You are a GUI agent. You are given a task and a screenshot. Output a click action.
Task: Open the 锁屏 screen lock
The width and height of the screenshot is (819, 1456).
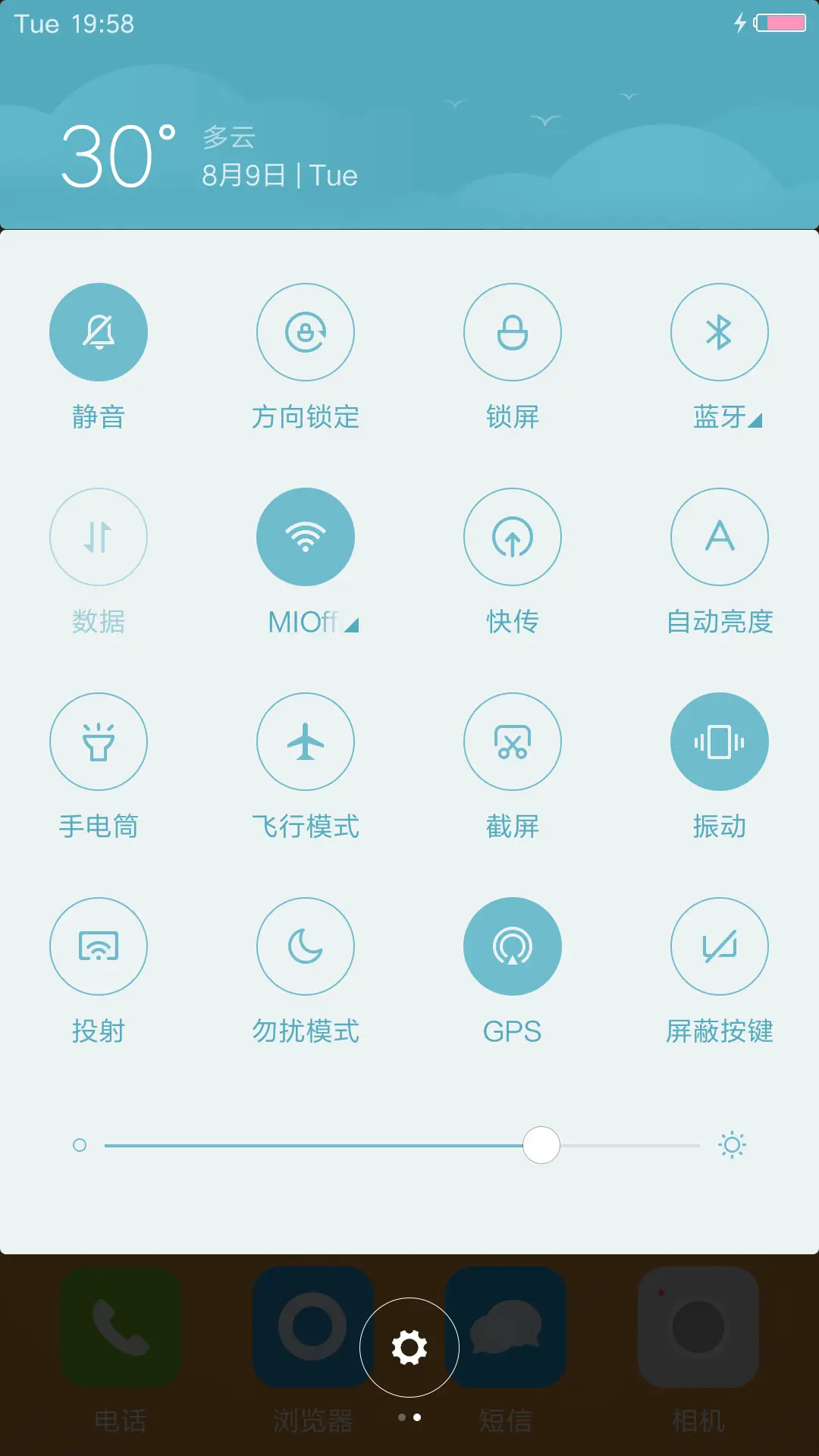(513, 331)
